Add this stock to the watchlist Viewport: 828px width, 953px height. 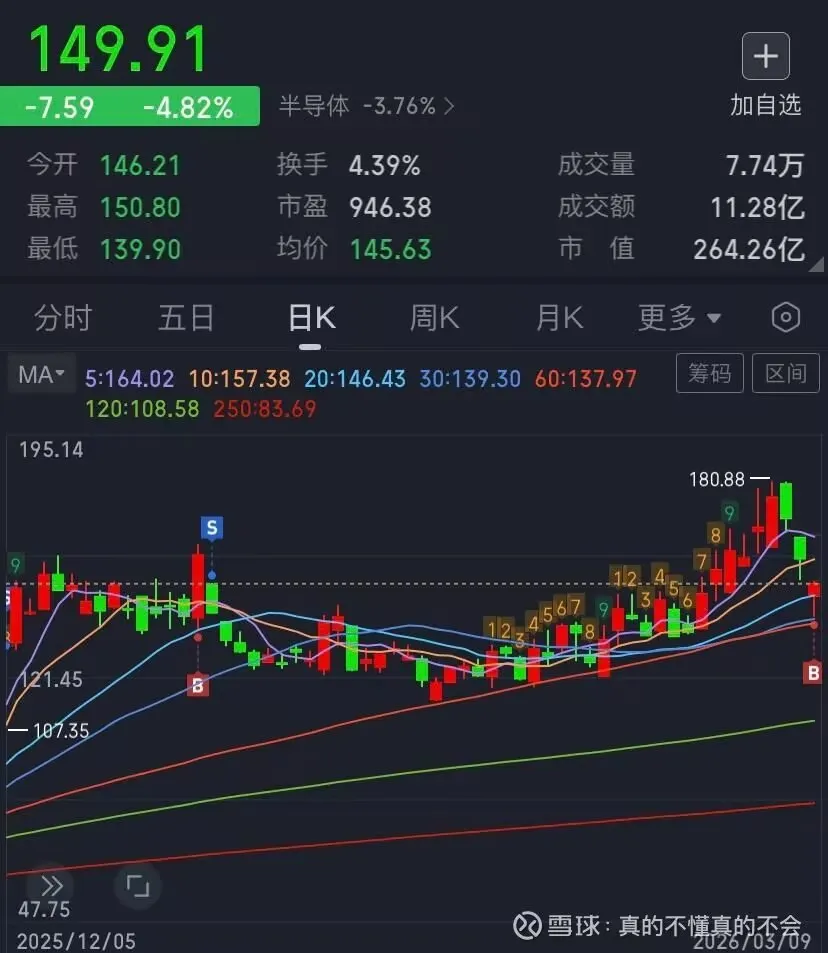click(765, 57)
